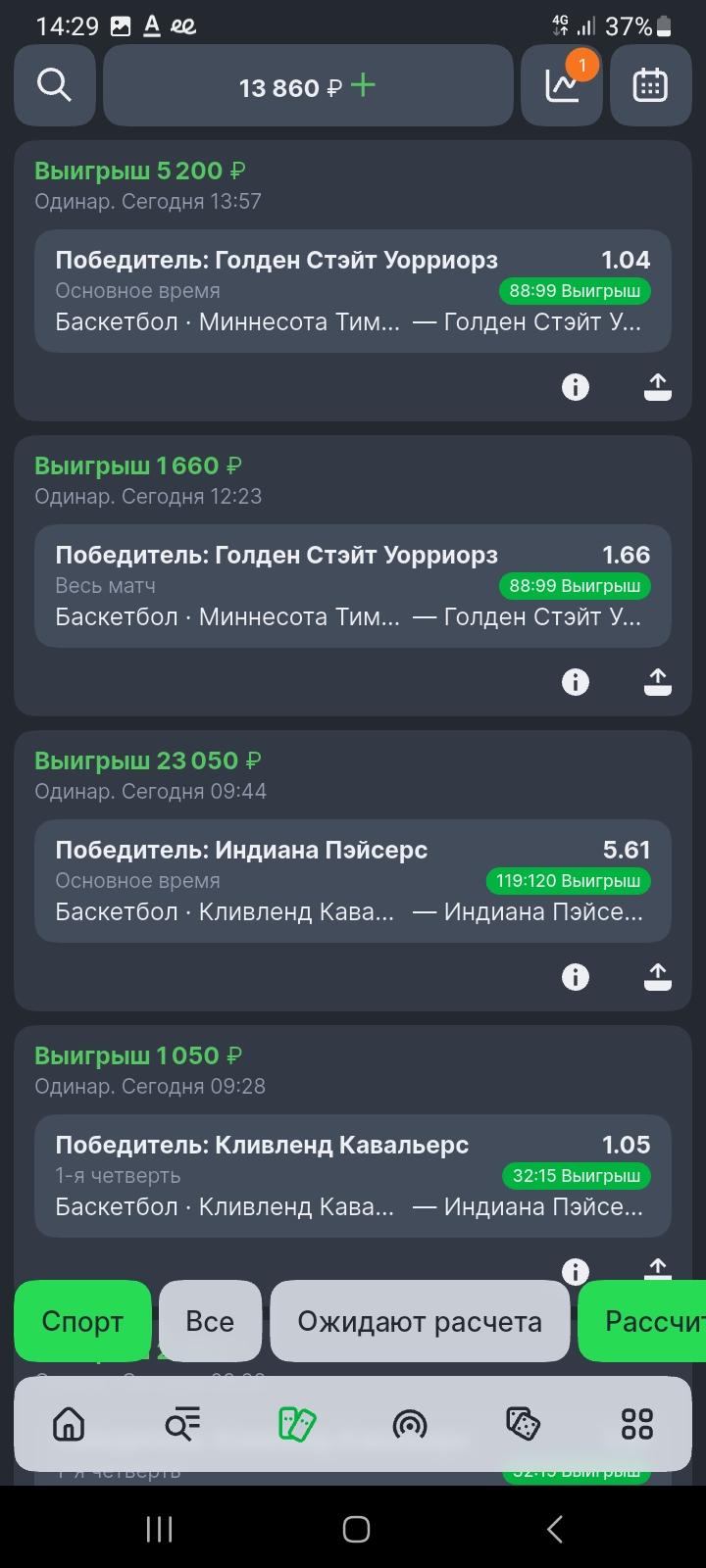The height and width of the screenshot is (1568, 706).
Task: Share the 23 050 ₽ win bet
Action: tap(658, 977)
